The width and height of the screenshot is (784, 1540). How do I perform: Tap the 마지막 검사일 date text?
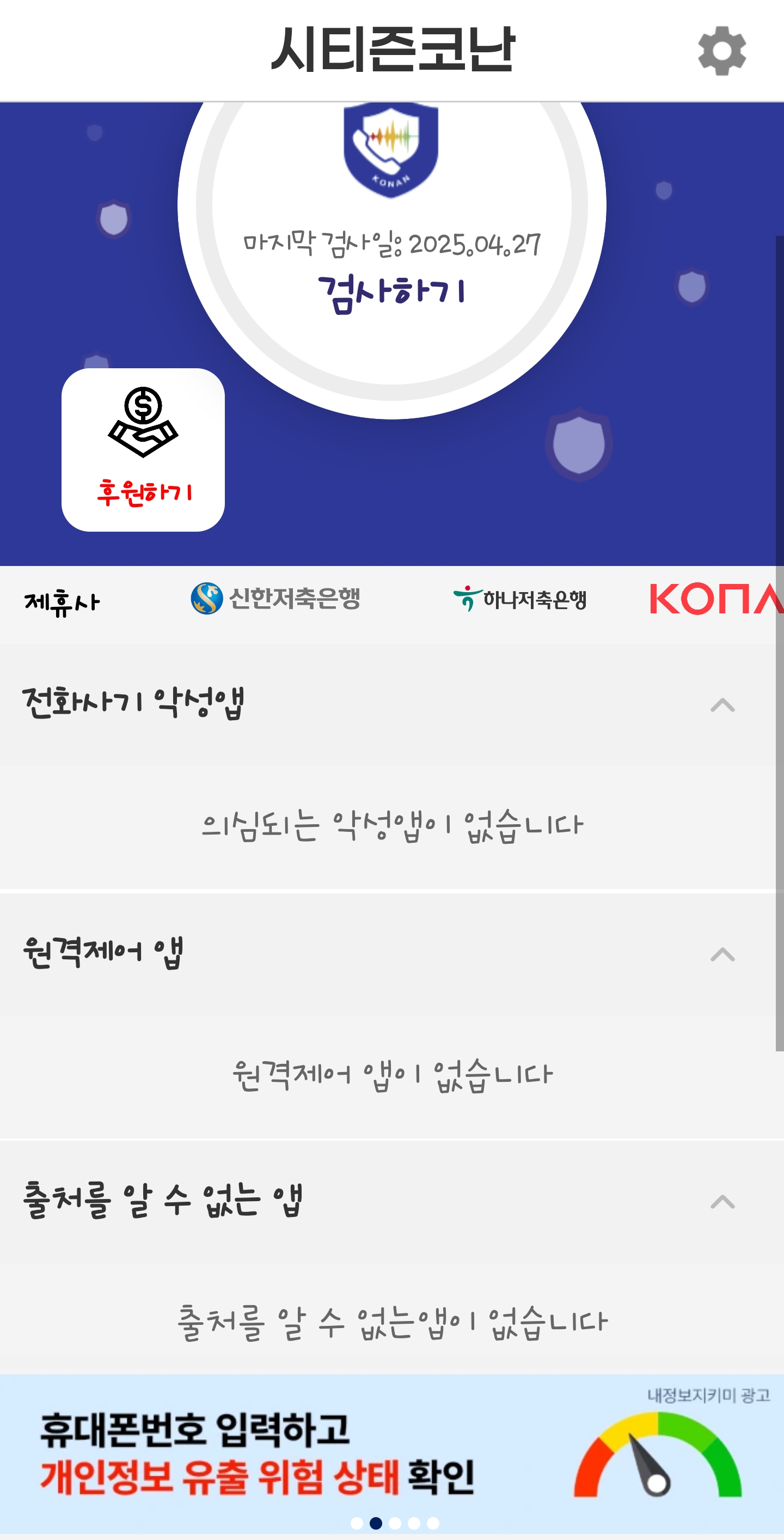pos(391,244)
